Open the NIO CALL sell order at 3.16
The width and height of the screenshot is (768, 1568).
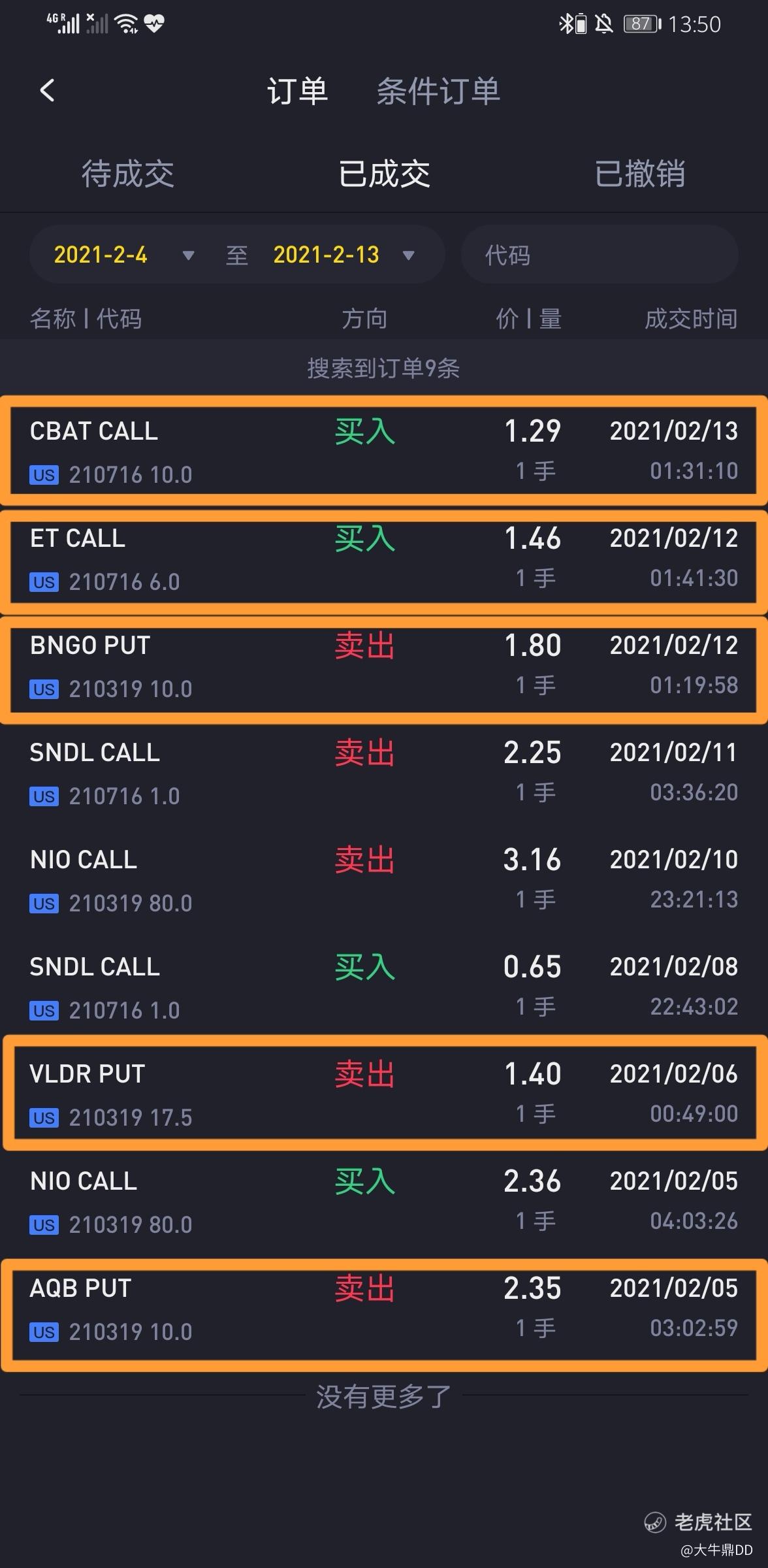pos(384,880)
